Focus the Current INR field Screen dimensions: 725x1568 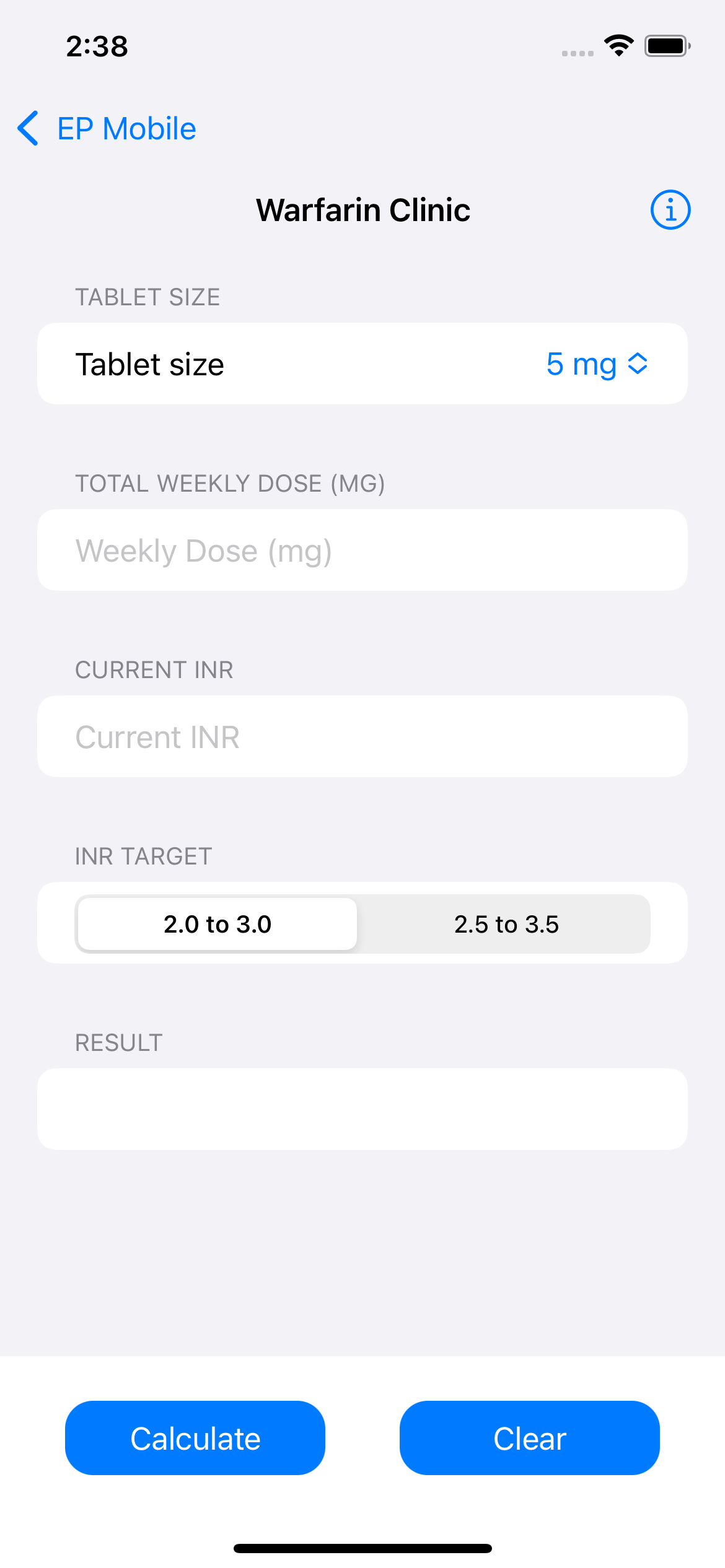point(362,736)
